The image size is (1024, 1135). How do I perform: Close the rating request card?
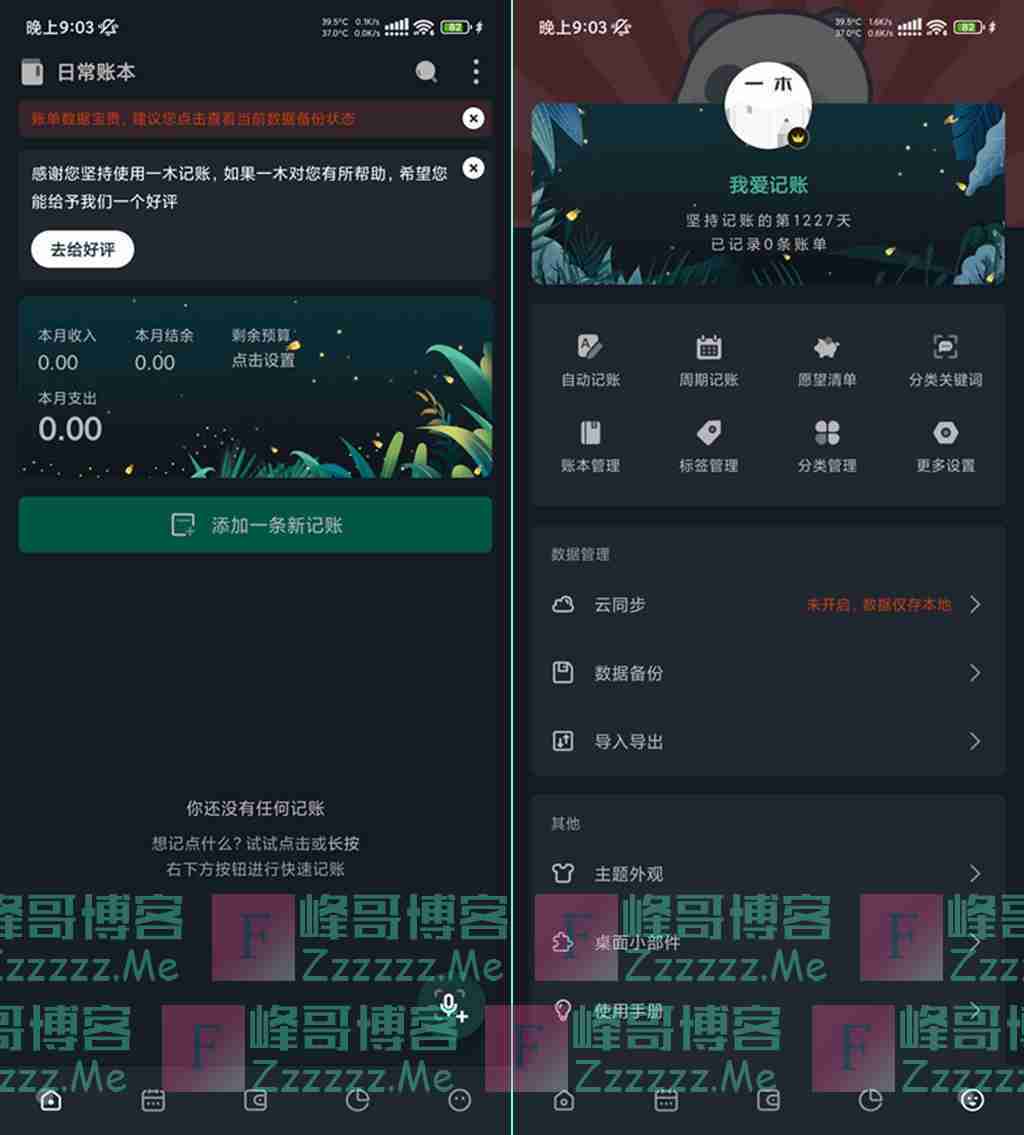[x=473, y=169]
